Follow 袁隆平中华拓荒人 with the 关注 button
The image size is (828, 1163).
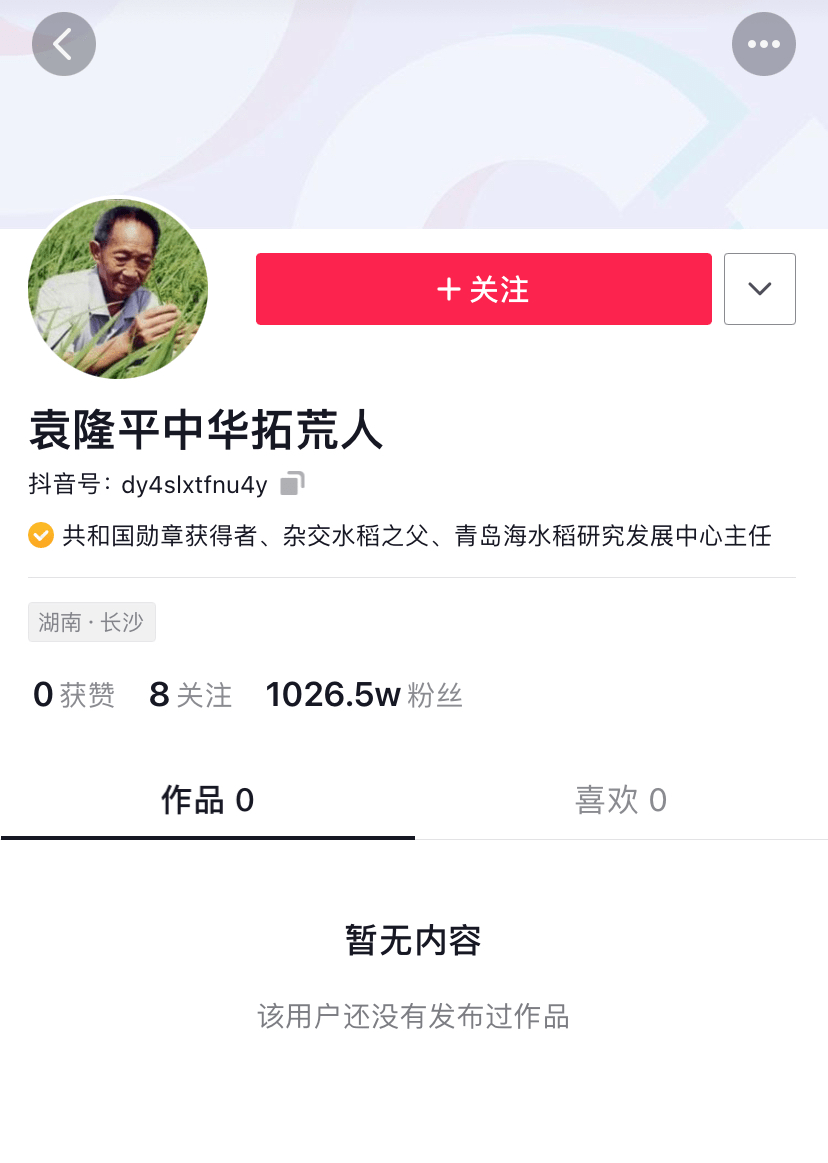coord(483,289)
